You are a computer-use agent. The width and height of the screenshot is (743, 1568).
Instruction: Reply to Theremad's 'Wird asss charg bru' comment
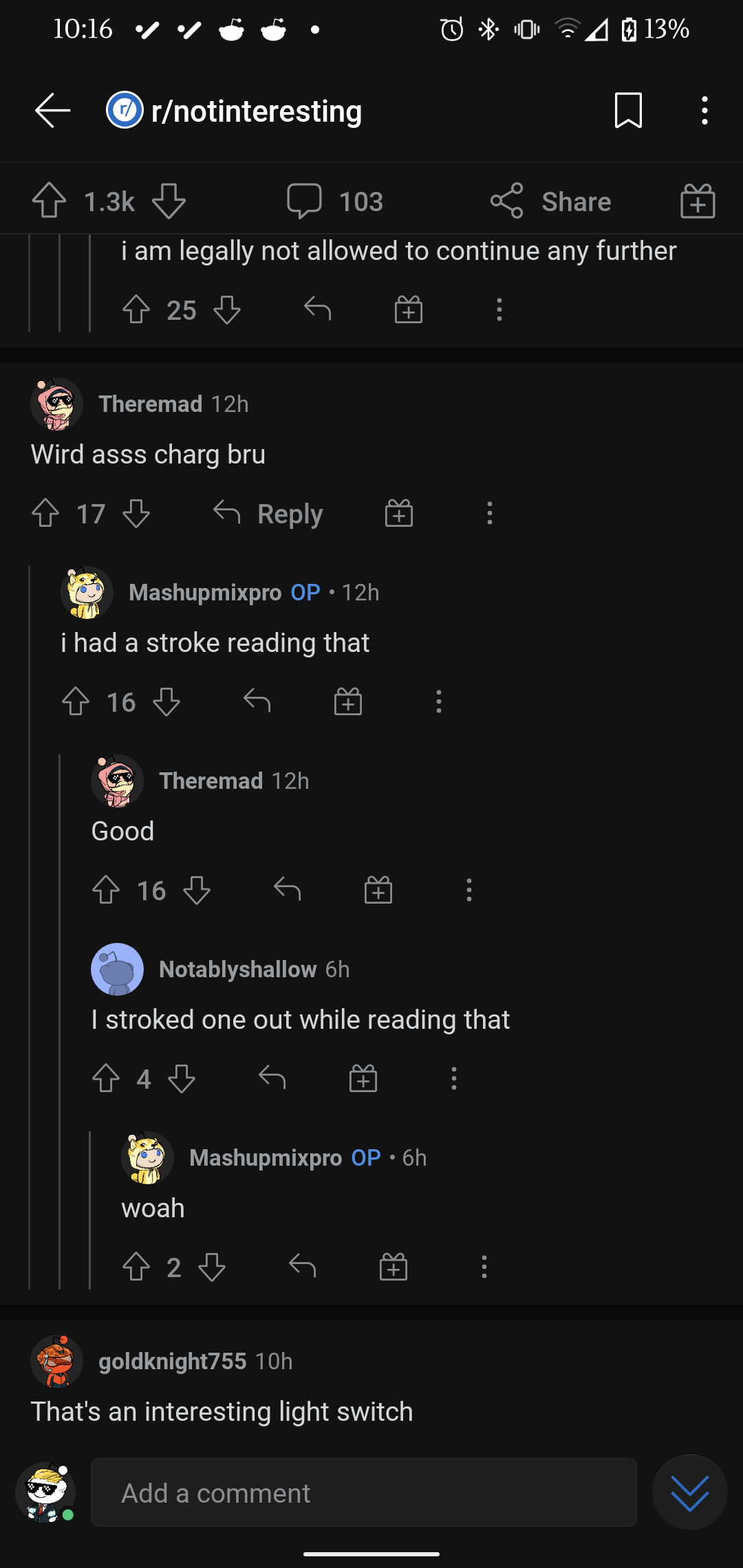tap(268, 514)
